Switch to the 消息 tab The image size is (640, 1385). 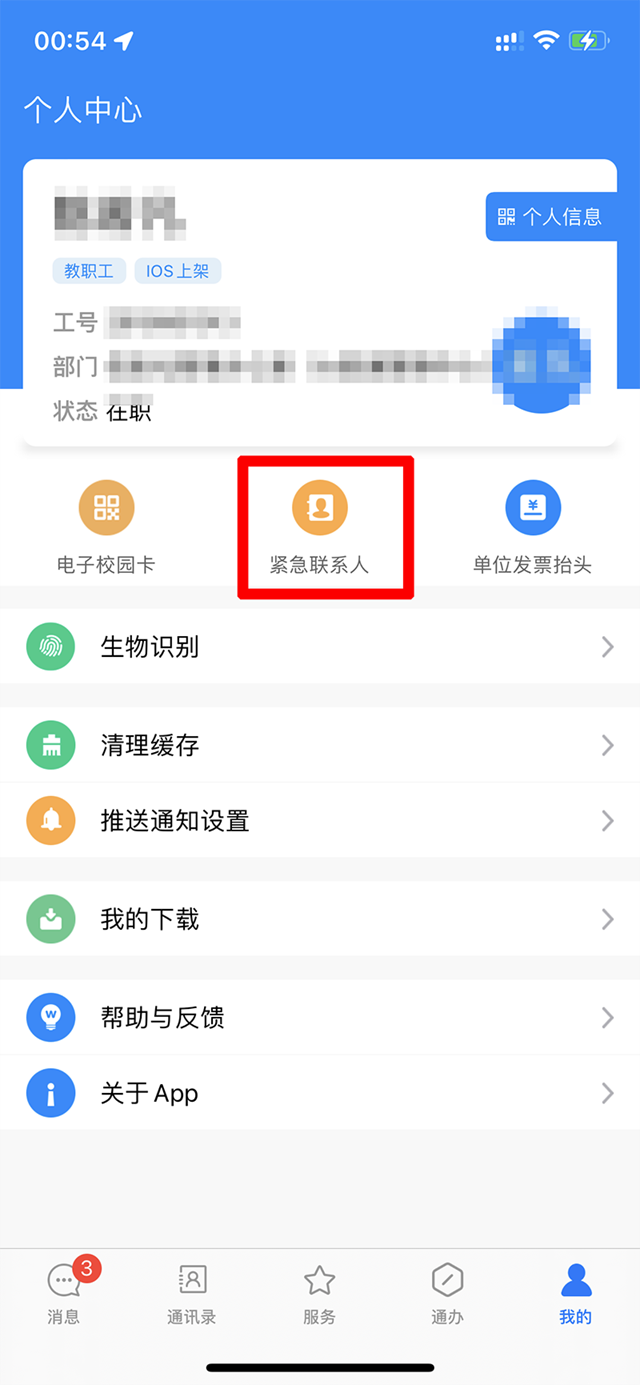tap(64, 1294)
